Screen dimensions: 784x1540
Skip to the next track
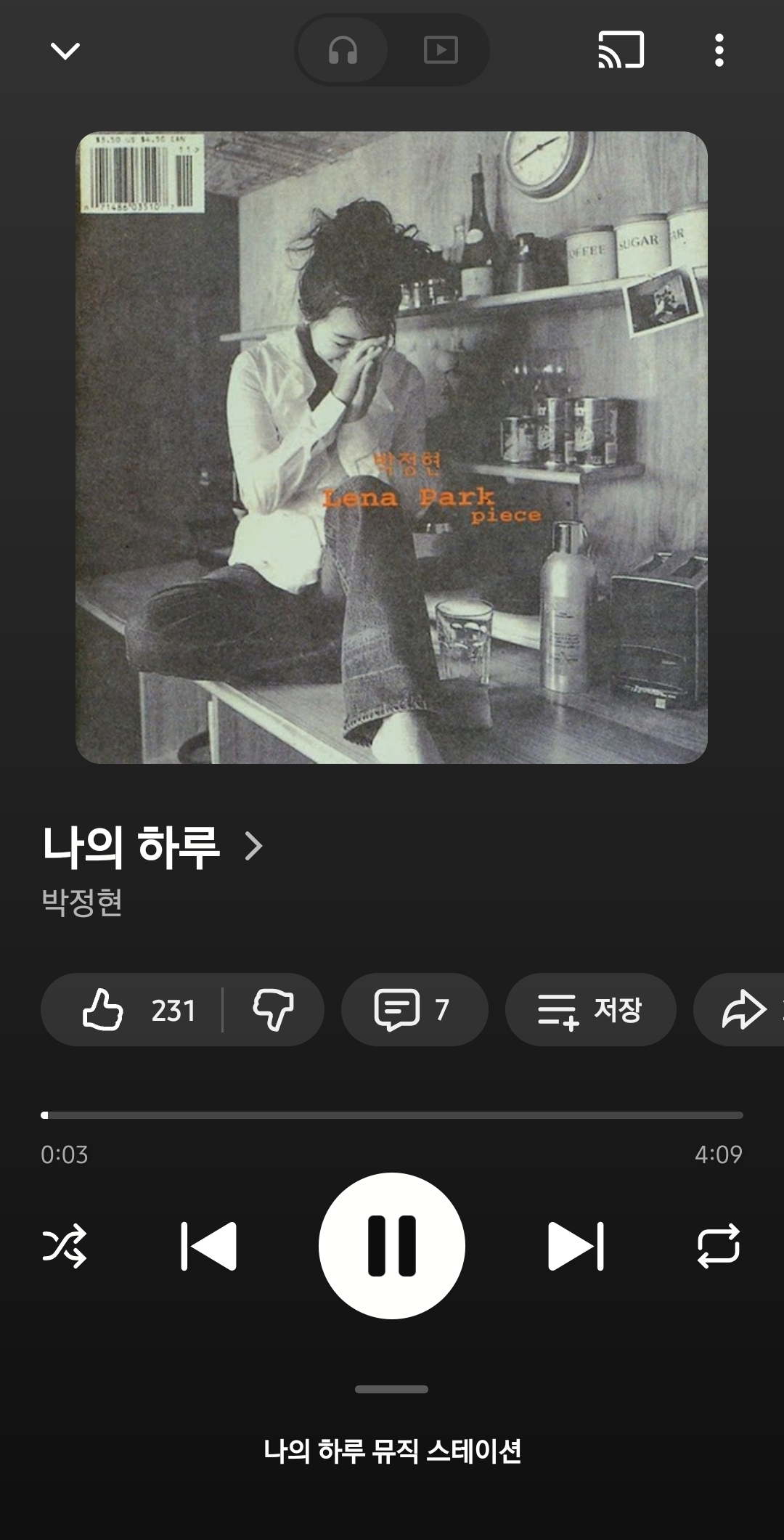coord(576,1246)
